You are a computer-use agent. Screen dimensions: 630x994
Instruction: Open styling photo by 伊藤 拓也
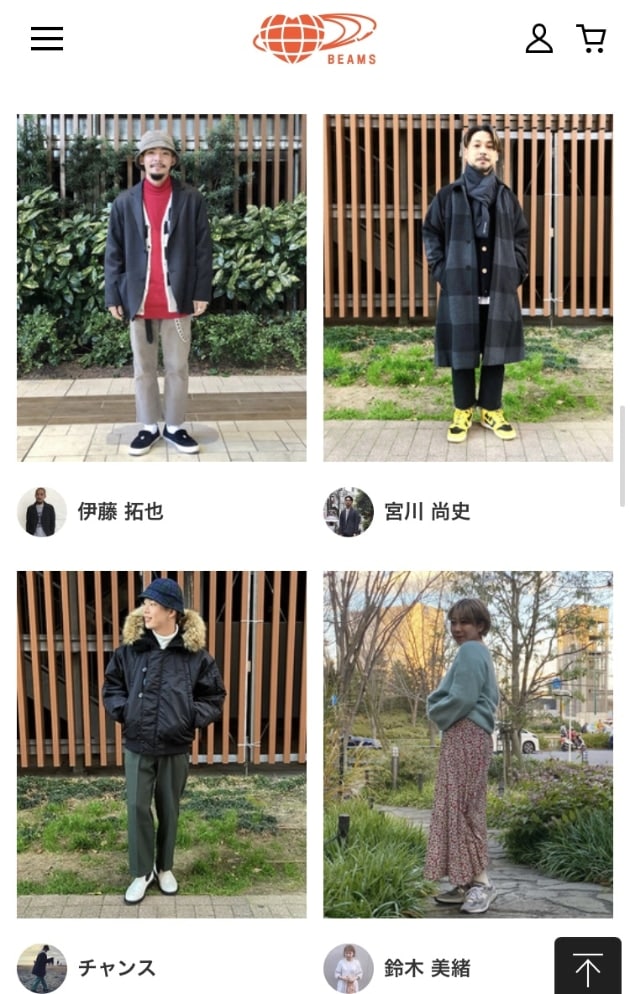(162, 287)
